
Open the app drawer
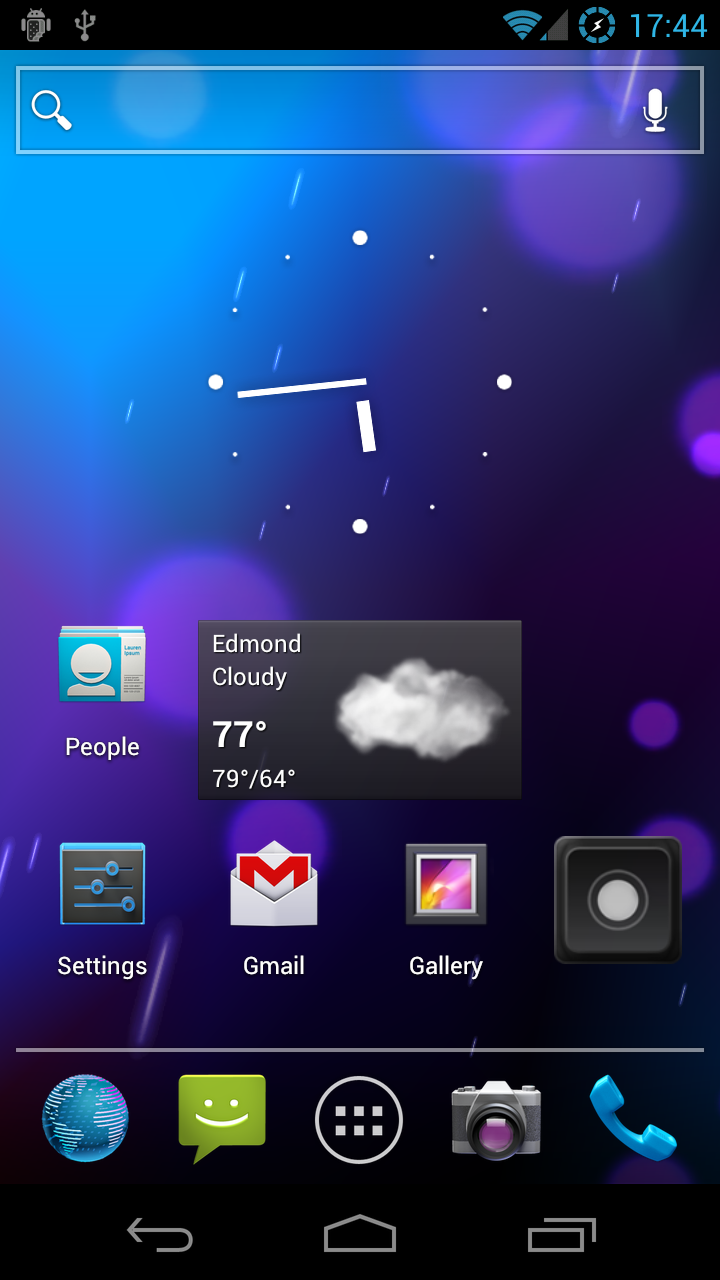point(359,1120)
